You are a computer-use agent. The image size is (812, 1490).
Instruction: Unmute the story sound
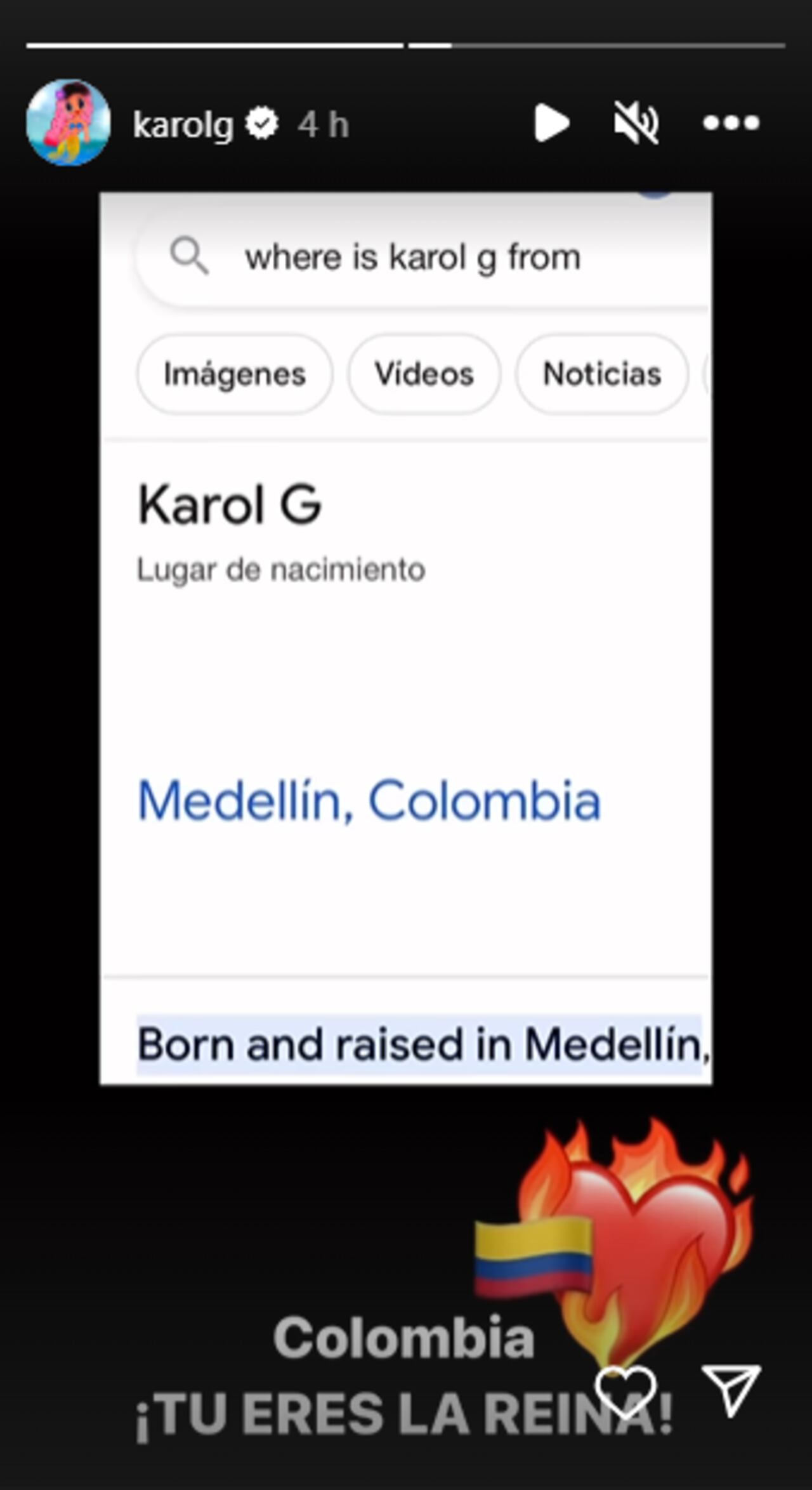click(x=636, y=123)
